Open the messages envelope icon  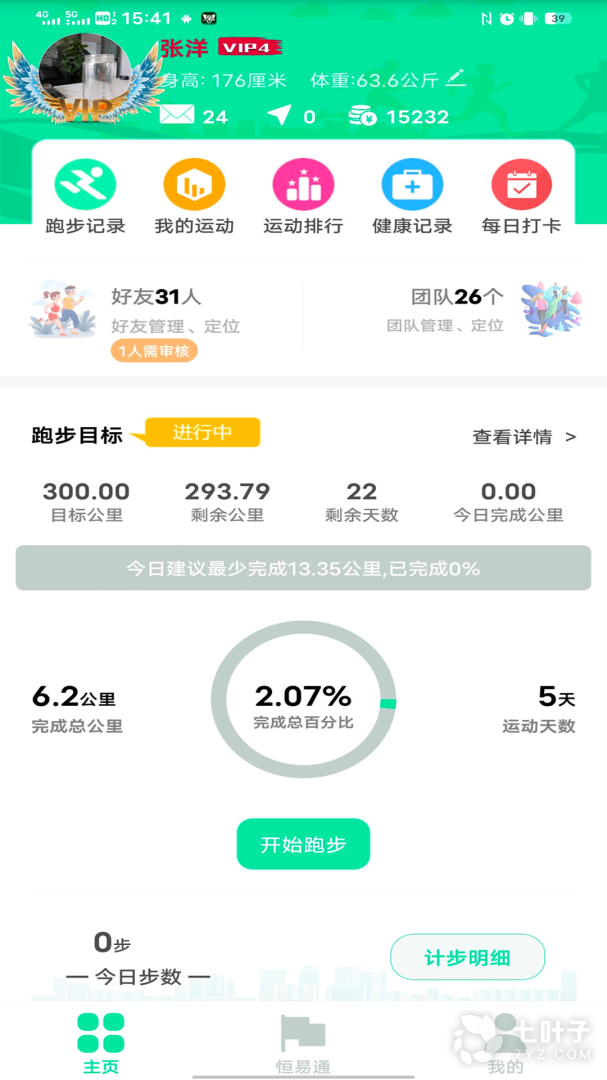177,116
